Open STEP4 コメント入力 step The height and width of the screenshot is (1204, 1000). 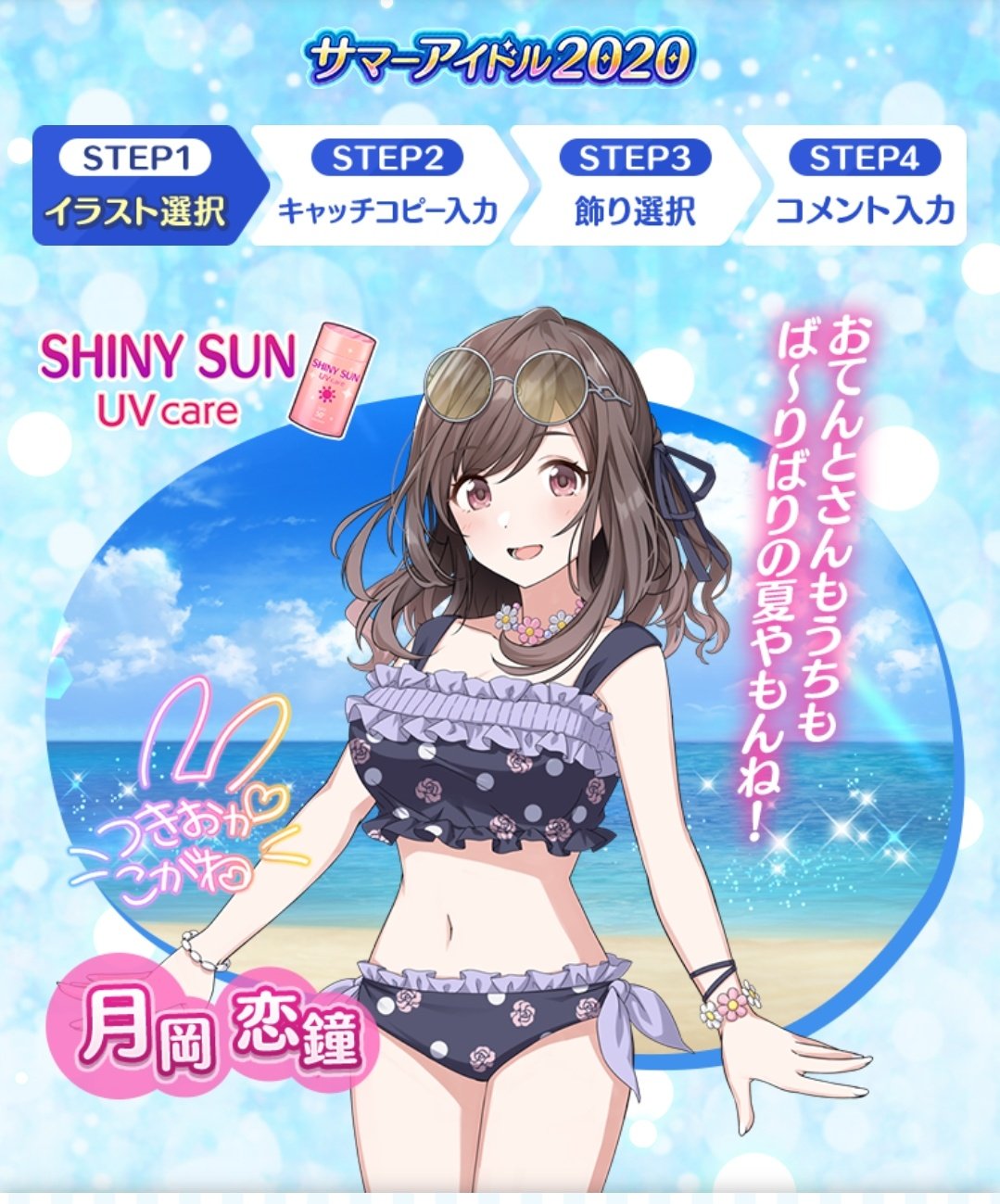point(862,186)
